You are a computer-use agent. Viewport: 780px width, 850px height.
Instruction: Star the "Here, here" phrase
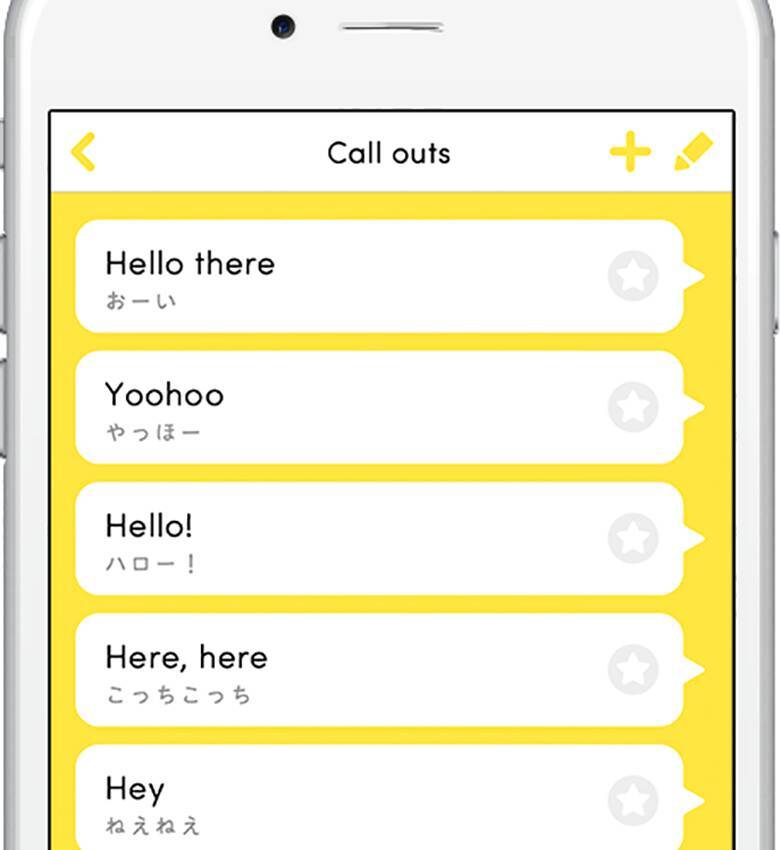point(633,669)
